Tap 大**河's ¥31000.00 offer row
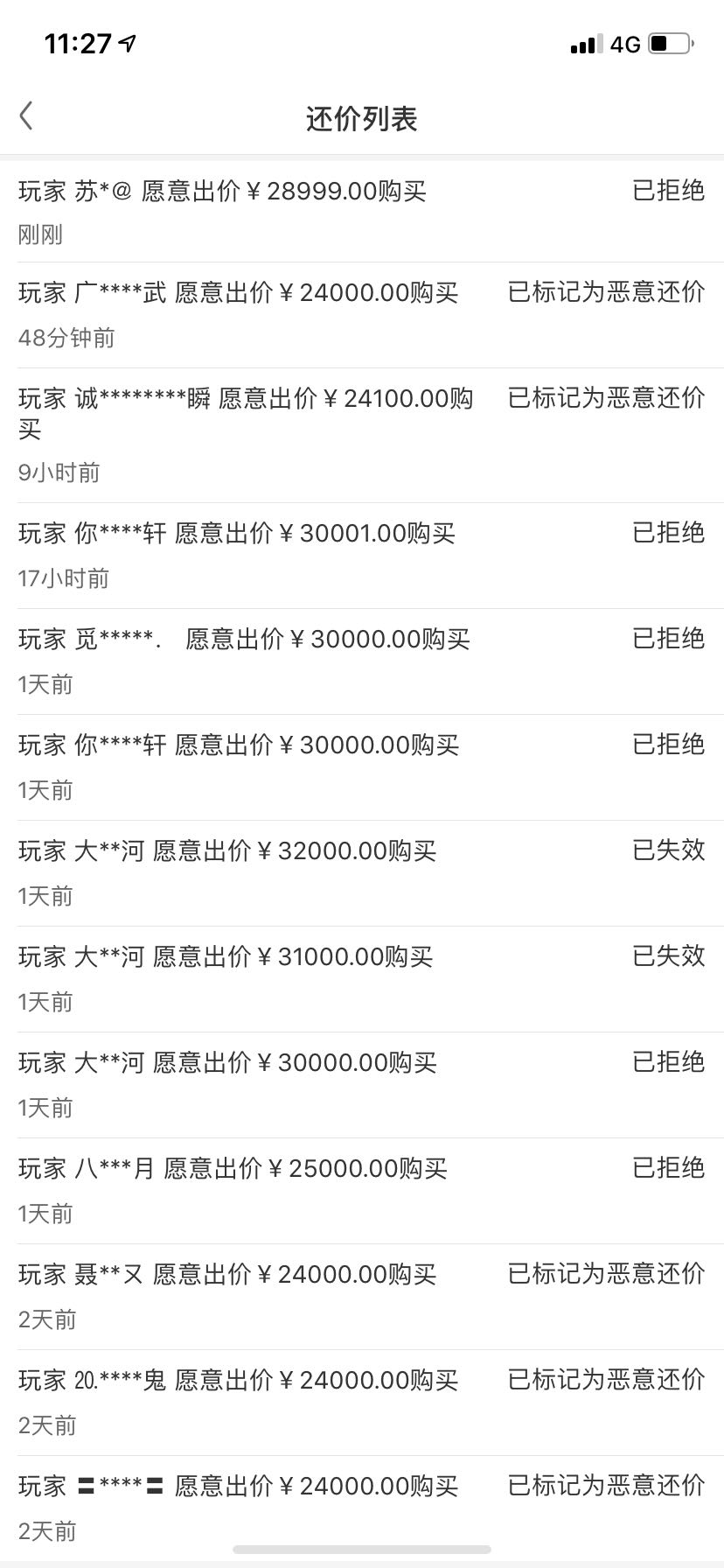The height and width of the screenshot is (1568, 724). click(x=362, y=979)
